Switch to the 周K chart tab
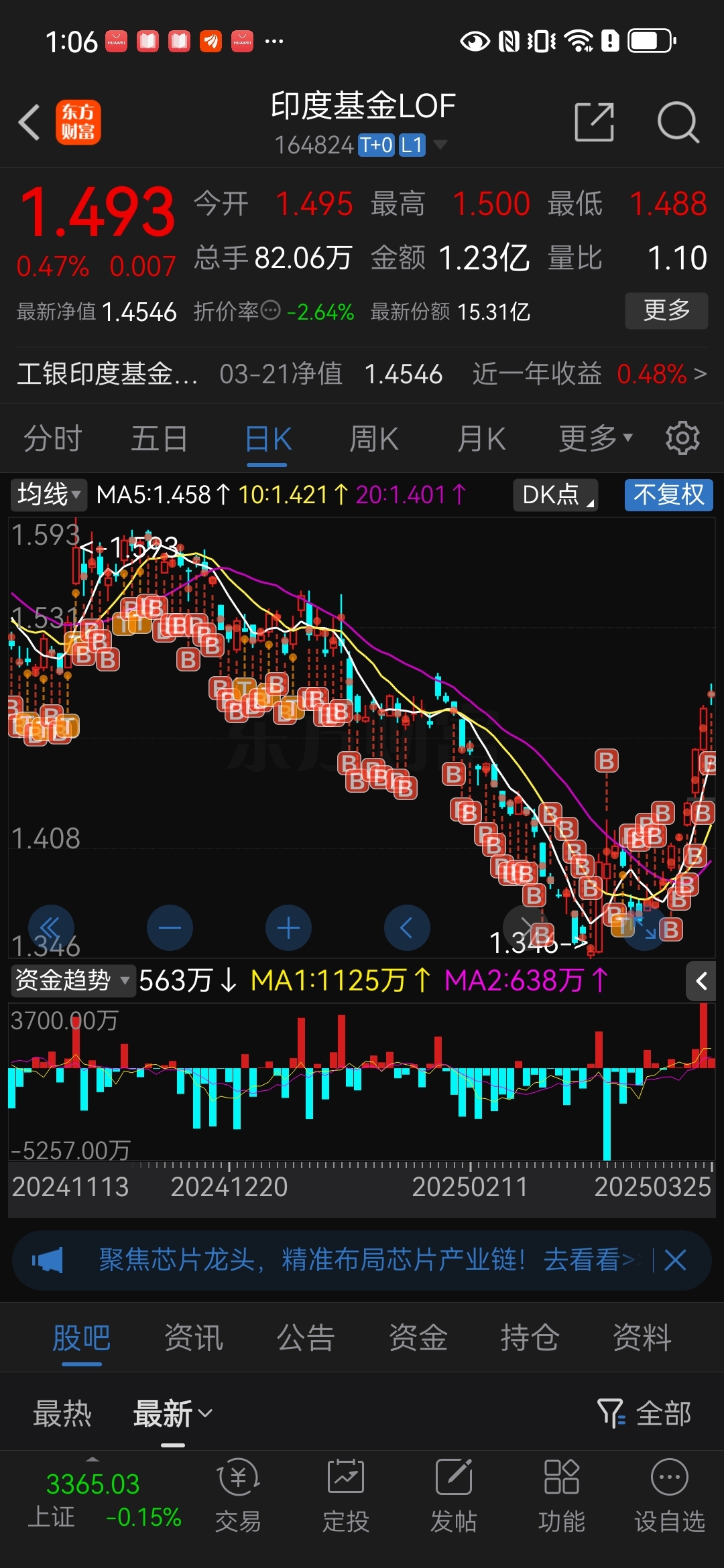 373,440
